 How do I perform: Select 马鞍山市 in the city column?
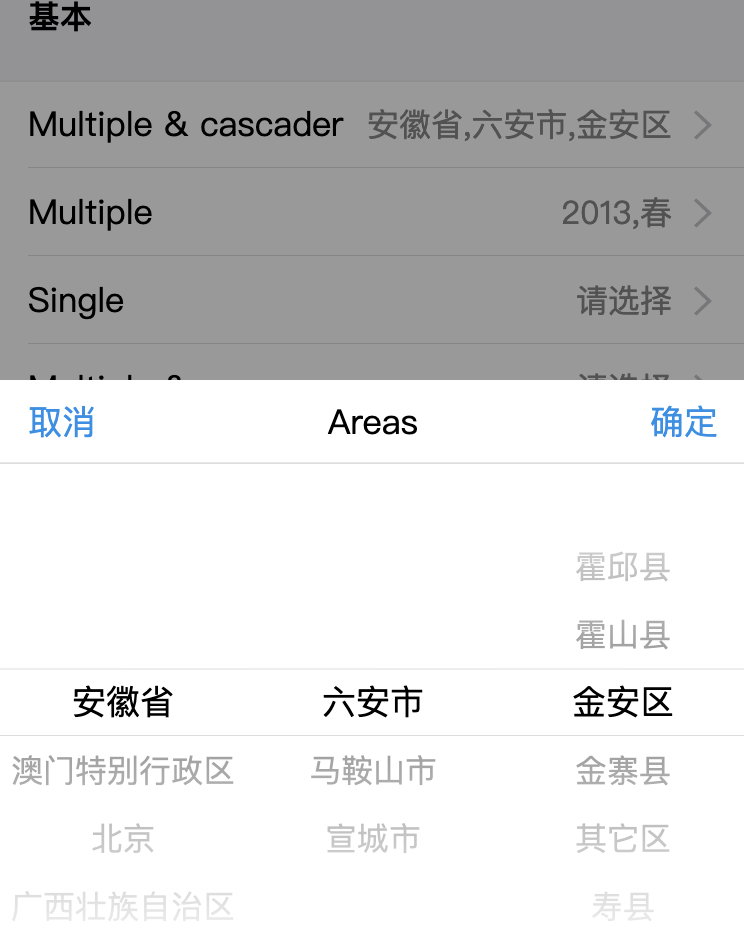pos(372,771)
